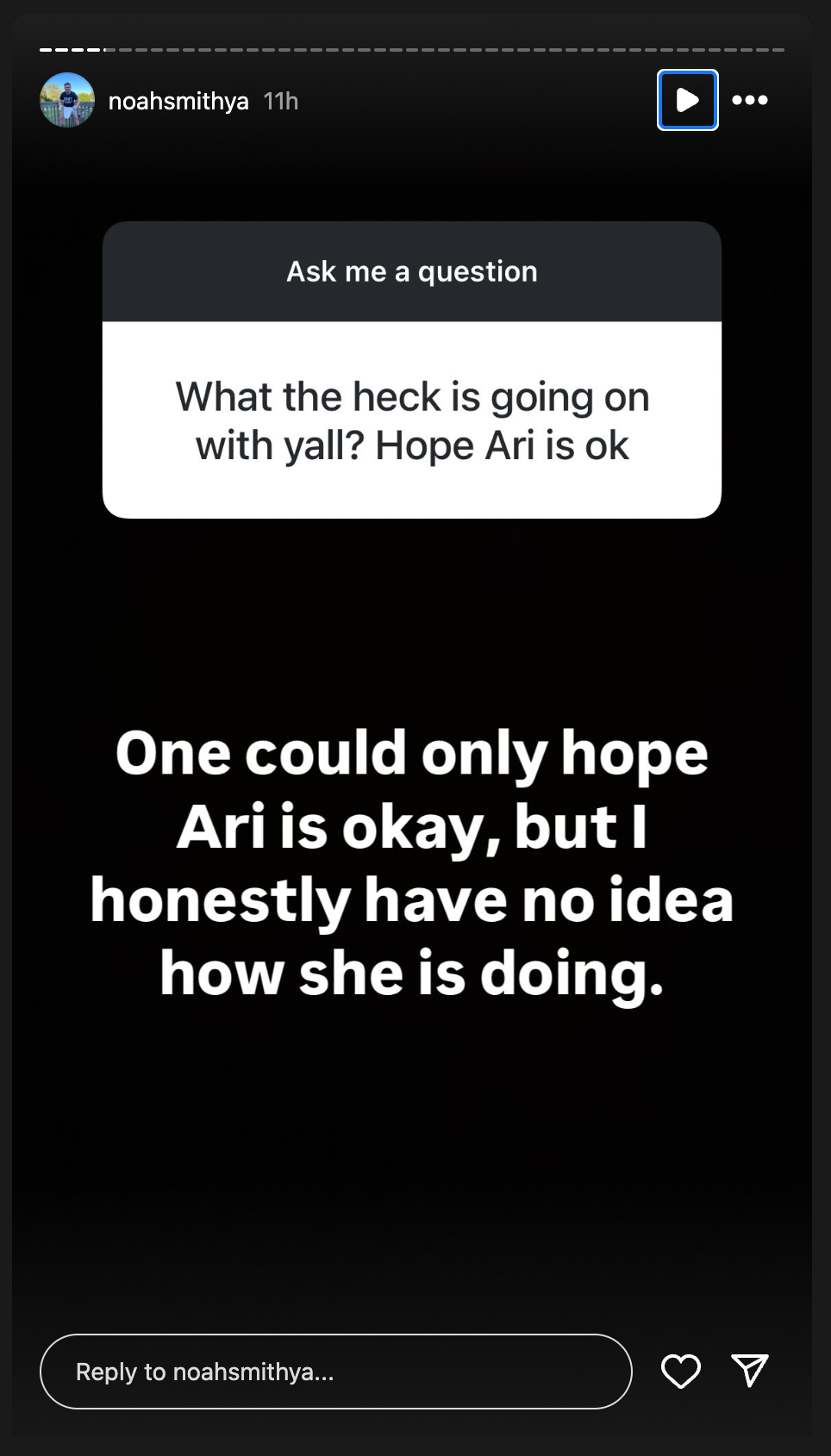
Task: Like this story with the heart
Action: [x=681, y=1371]
